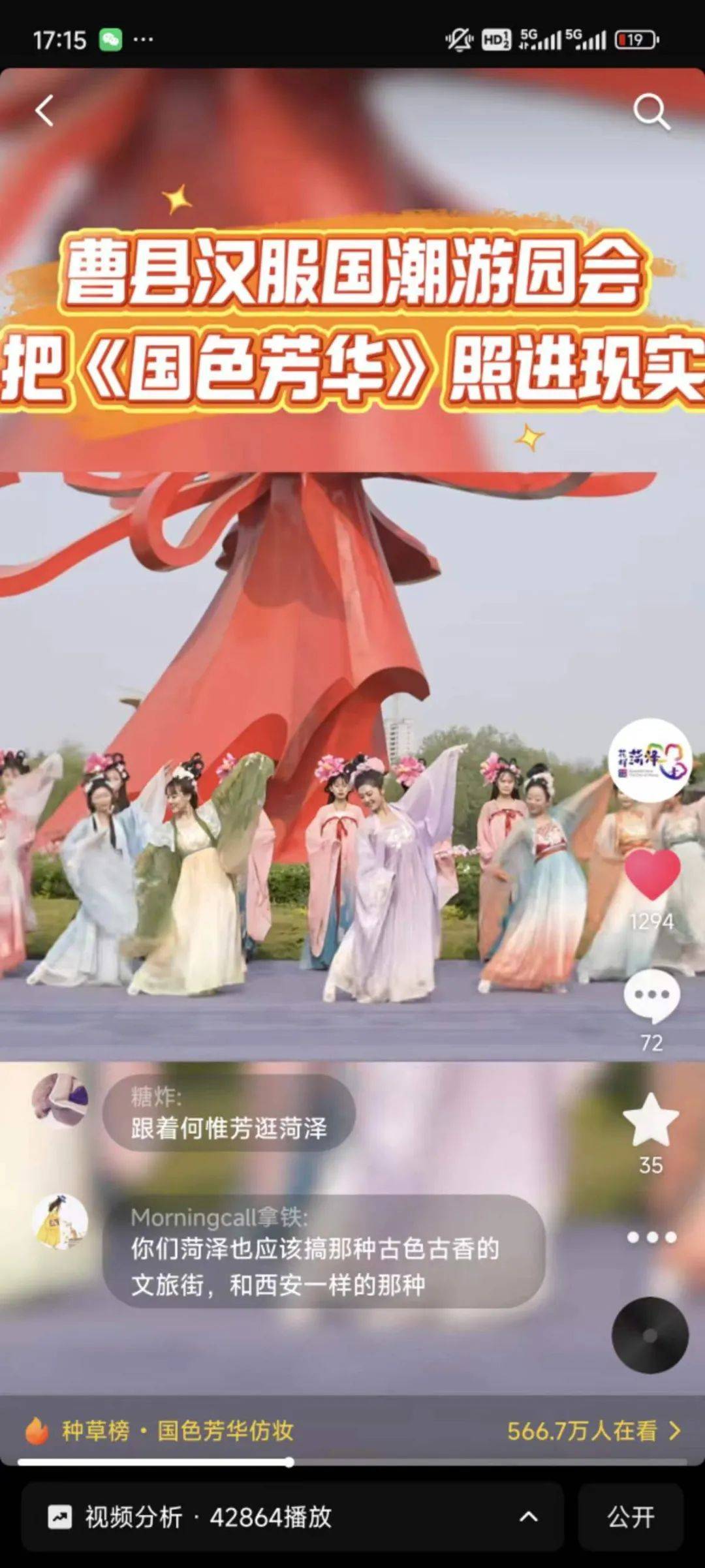Viewport: 705px width, 1568px height.
Task: Open 糖炸's comment bubble
Action: (x=228, y=1113)
